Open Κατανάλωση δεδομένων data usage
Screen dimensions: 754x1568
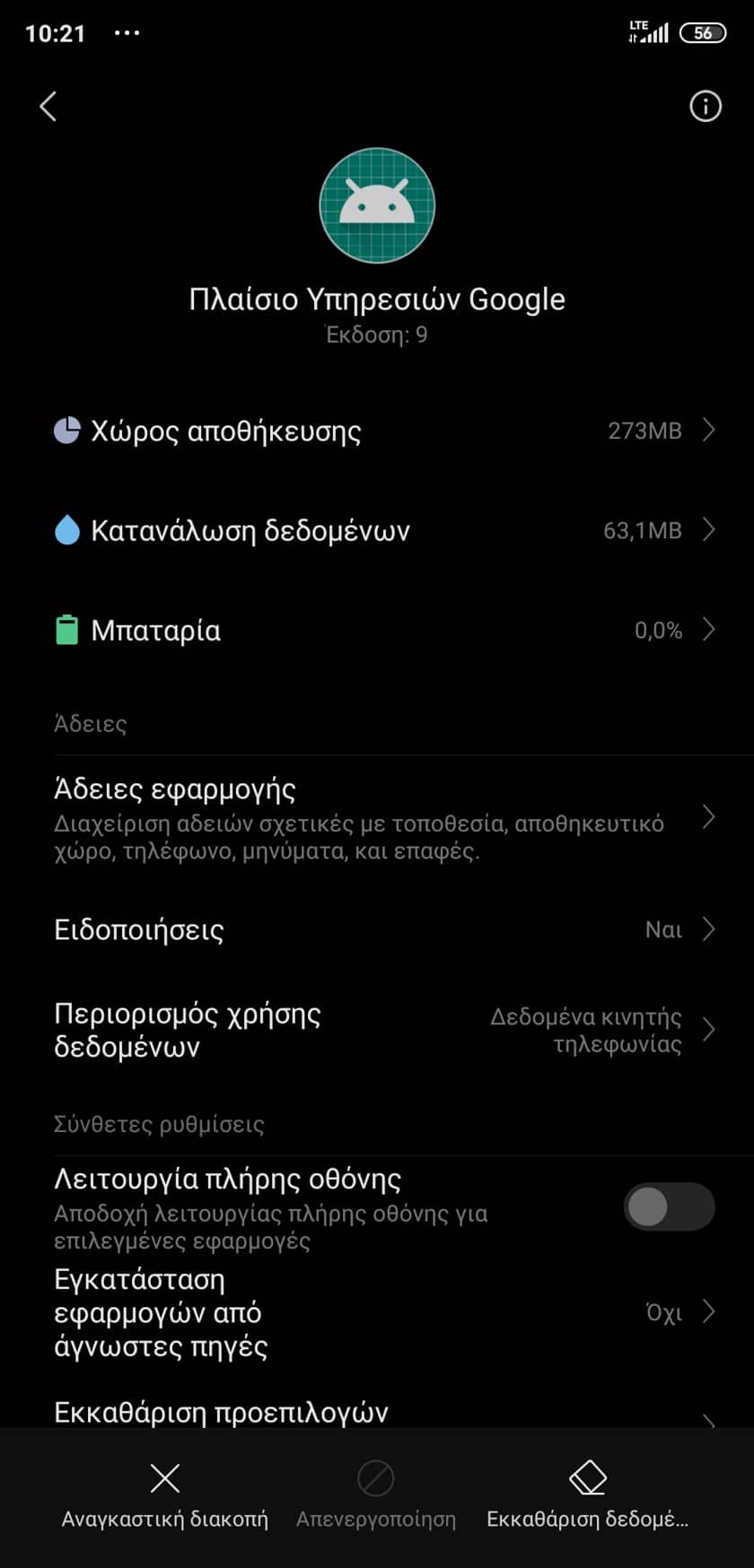pyautogui.click(x=377, y=530)
